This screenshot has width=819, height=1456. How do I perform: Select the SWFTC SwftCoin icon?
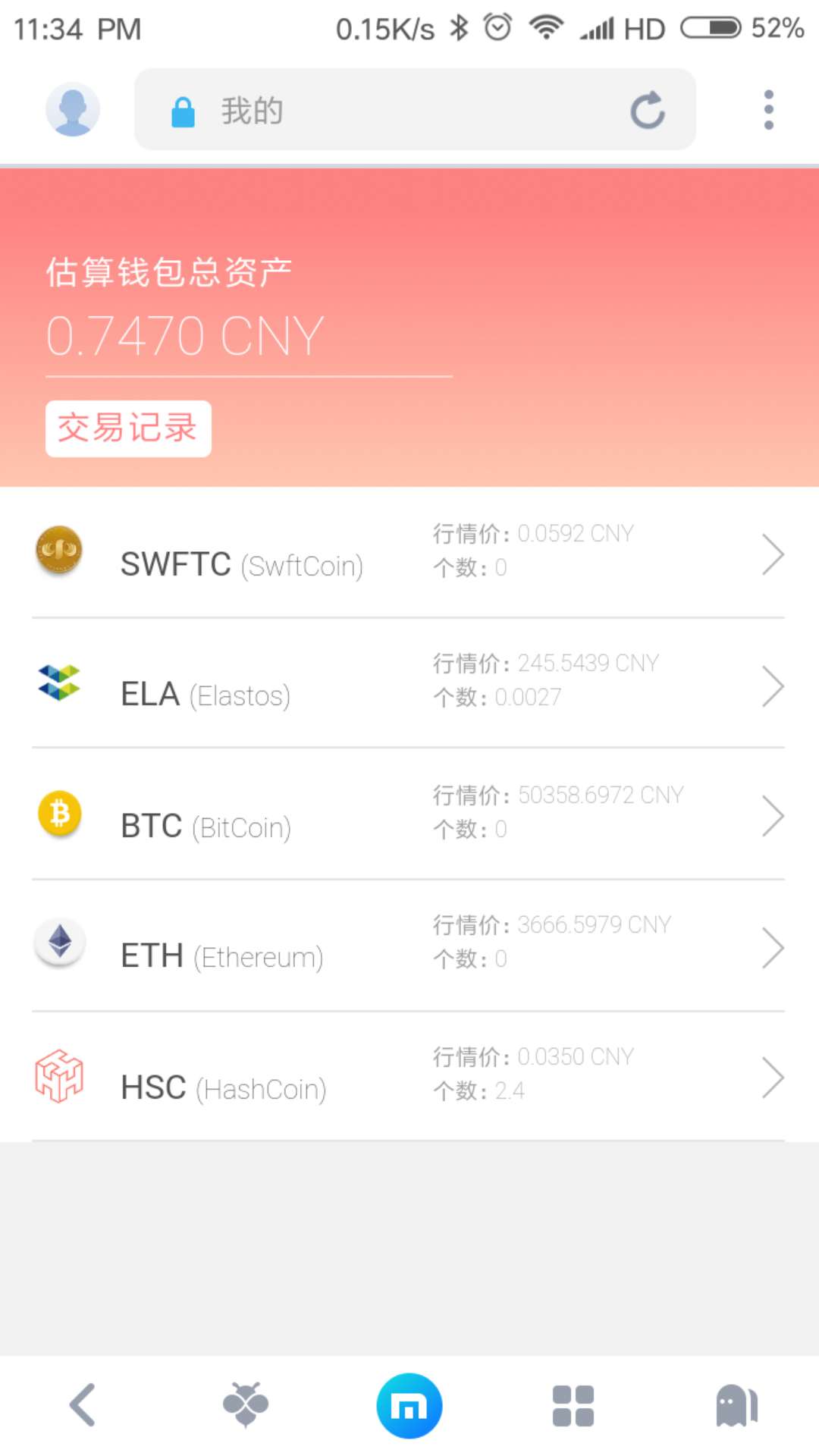tap(59, 552)
